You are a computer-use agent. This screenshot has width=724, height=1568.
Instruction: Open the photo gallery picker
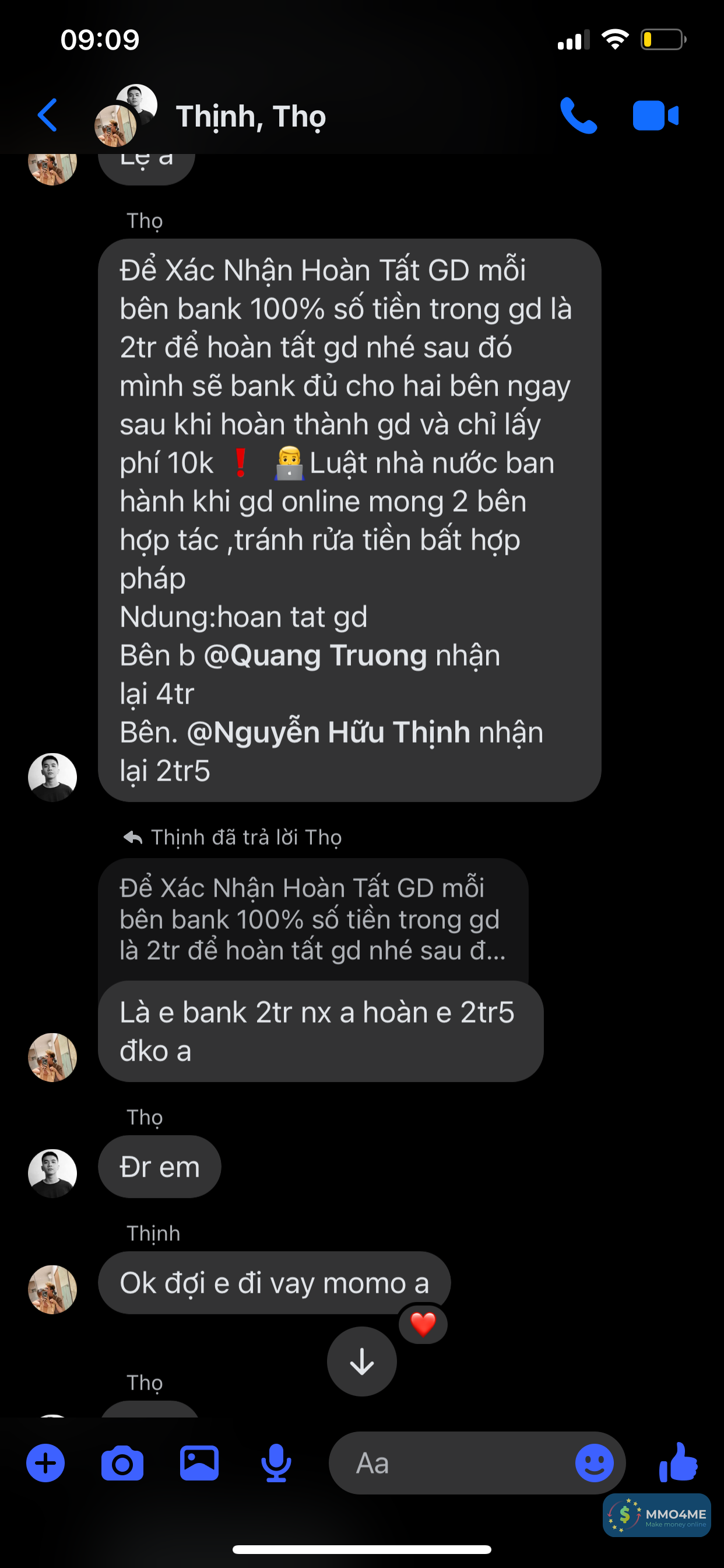pos(199,1462)
